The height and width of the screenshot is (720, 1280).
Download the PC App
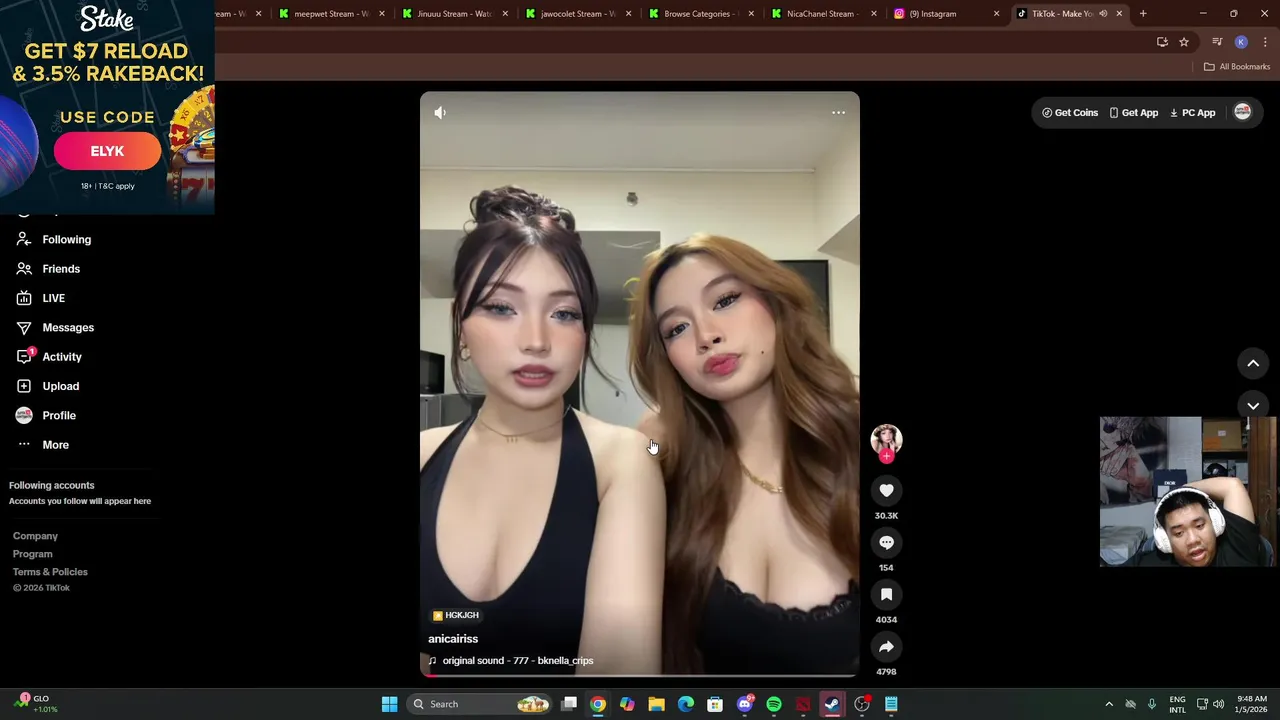(1192, 113)
